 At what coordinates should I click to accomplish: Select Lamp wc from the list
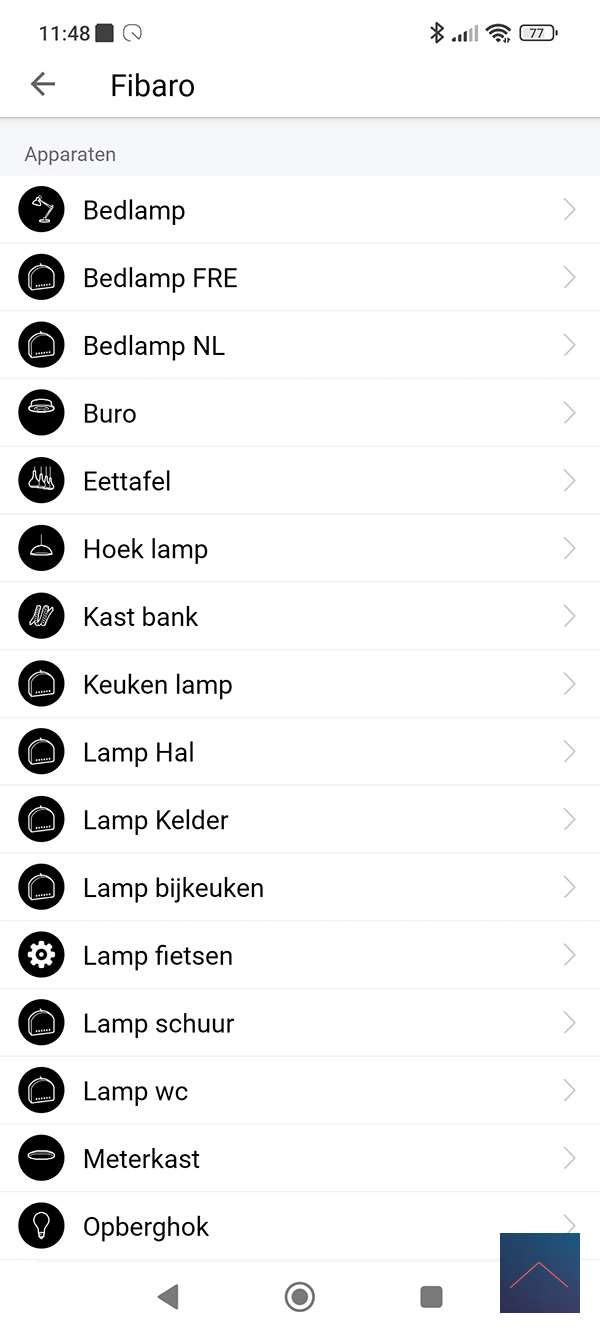tap(300, 1091)
